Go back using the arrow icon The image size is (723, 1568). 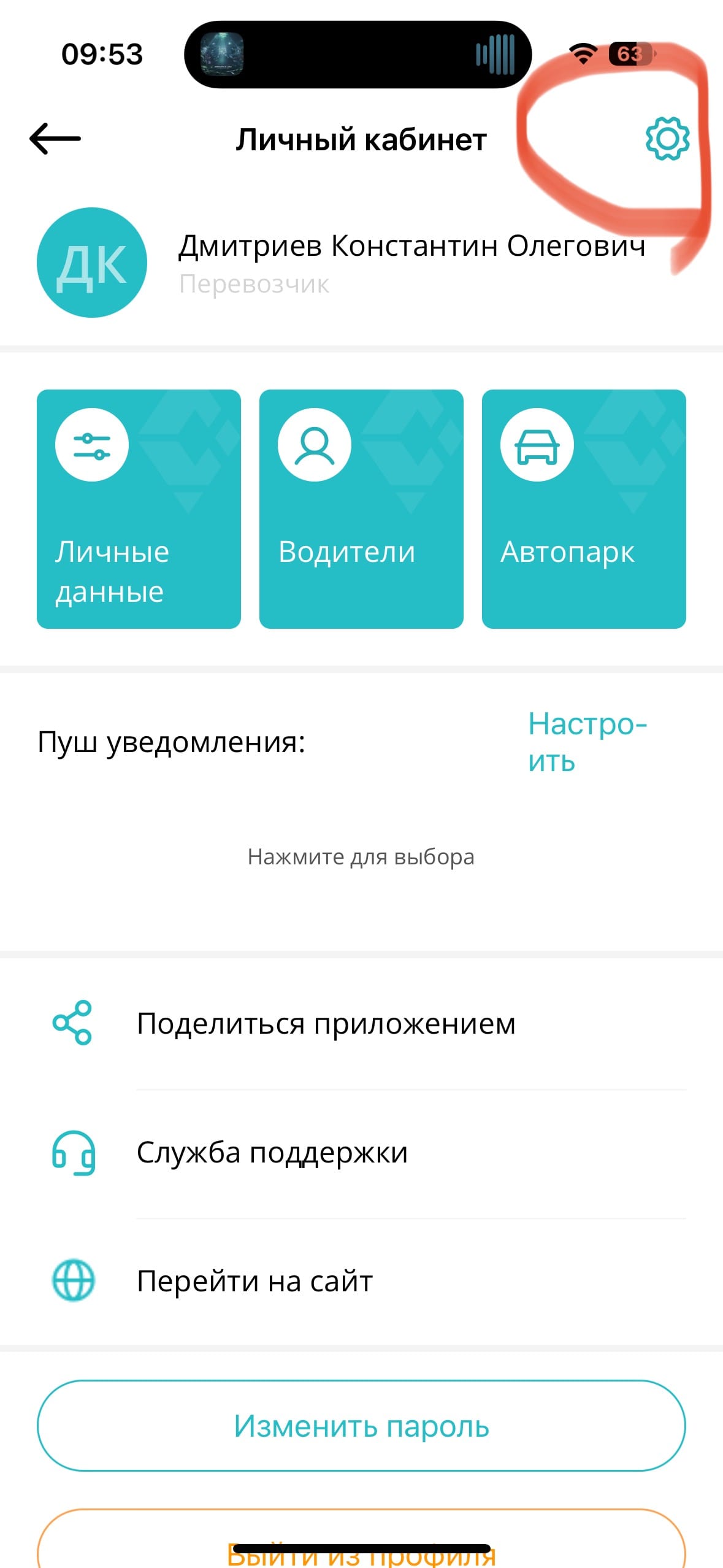(55, 139)
